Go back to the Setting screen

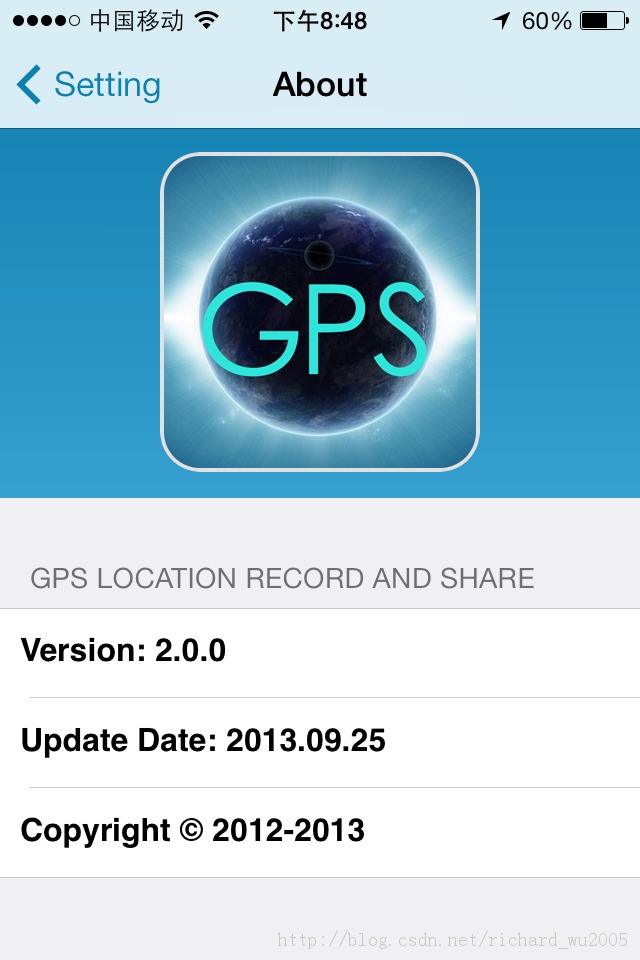[x=88, y=85]
